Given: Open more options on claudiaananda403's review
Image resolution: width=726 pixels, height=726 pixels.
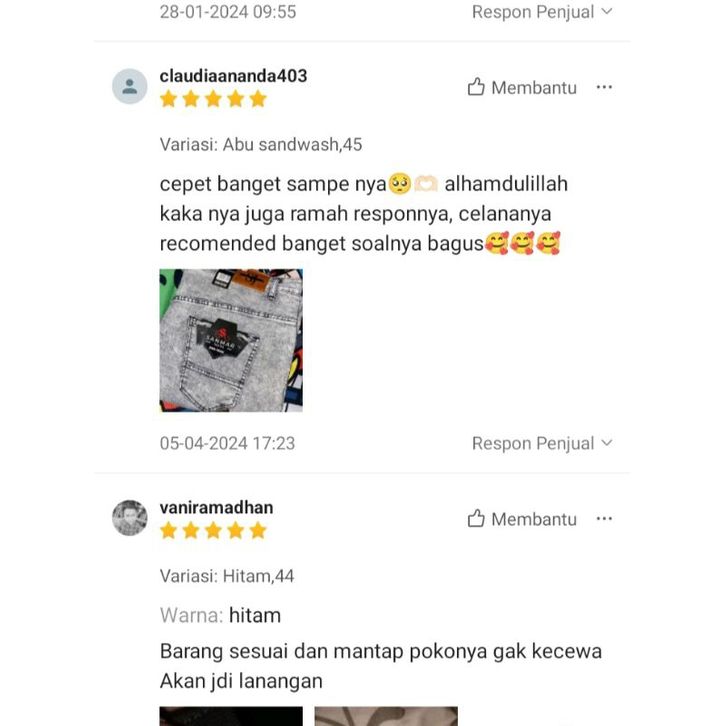Looking at the screenshot, I should pyautogui.click(x=604, y=88).
